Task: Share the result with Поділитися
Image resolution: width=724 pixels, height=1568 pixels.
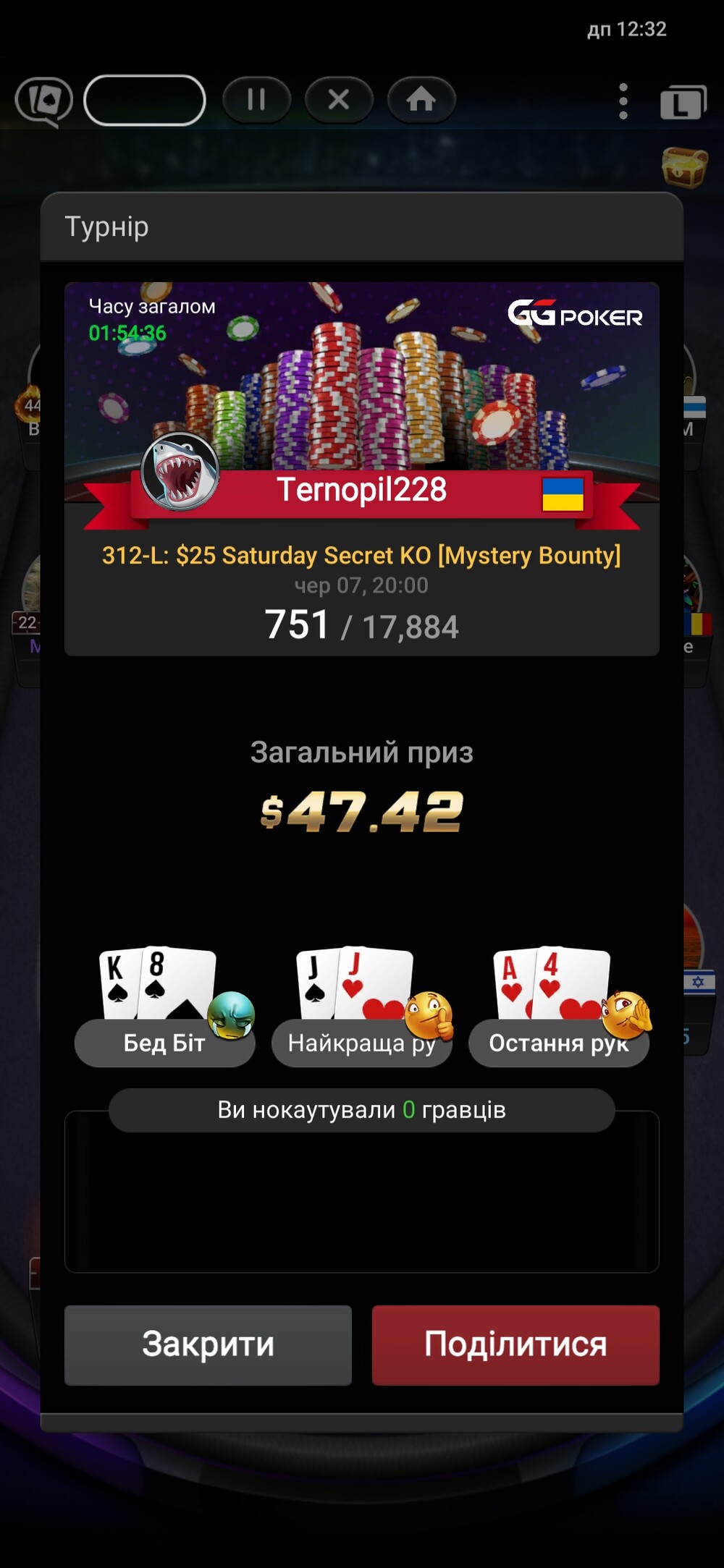Action: point(515,1344)
